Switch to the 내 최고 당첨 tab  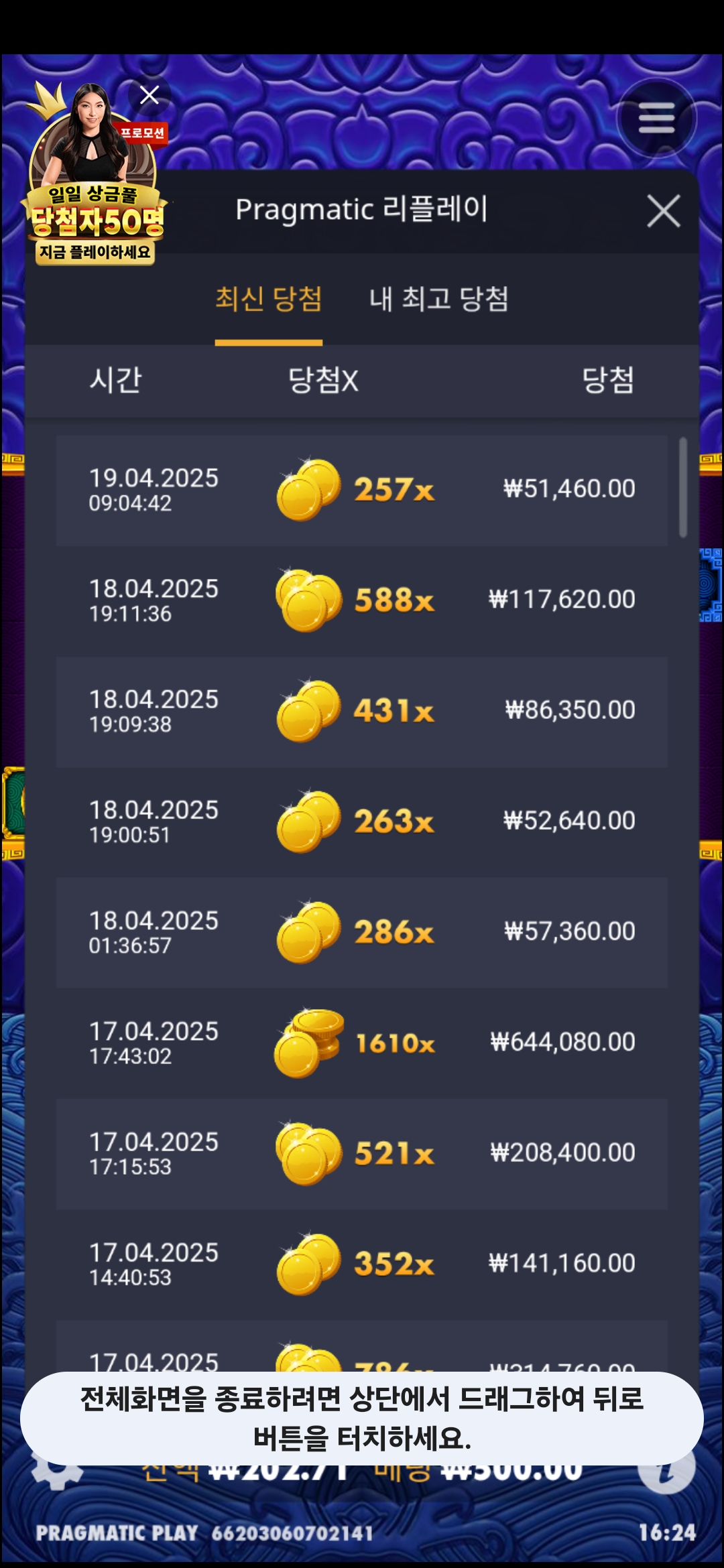point(438,300)
